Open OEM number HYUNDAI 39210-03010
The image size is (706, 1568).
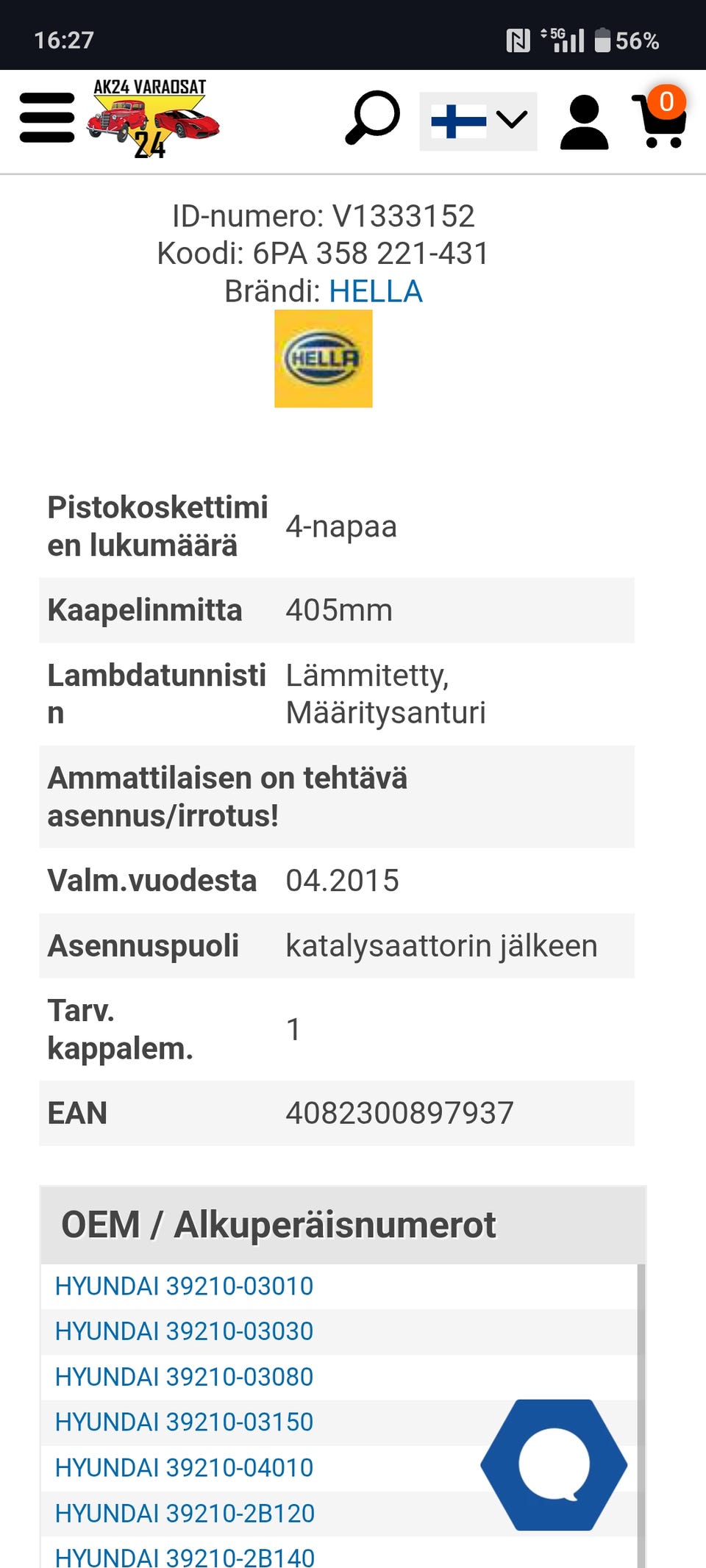(x=184, y=1286)
